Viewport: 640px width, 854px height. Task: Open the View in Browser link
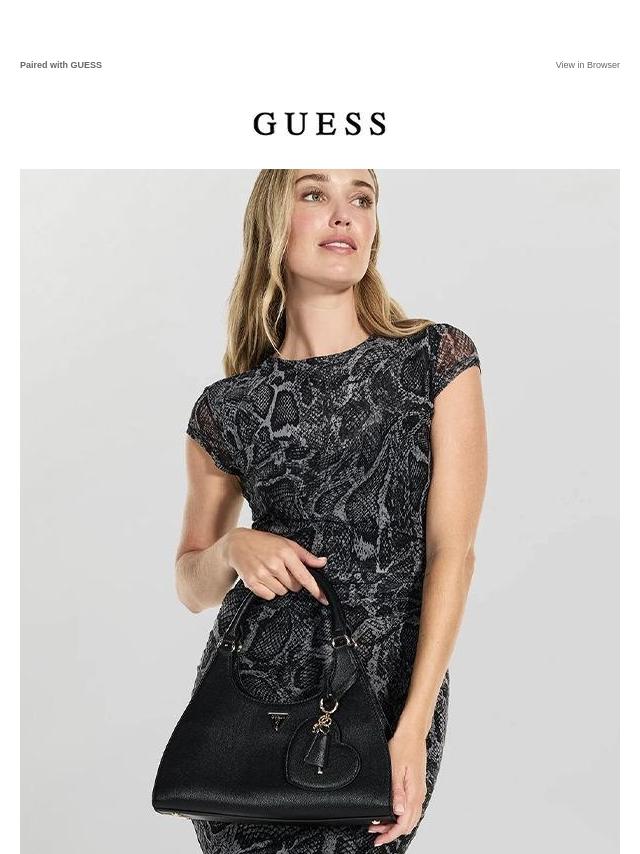587,65
